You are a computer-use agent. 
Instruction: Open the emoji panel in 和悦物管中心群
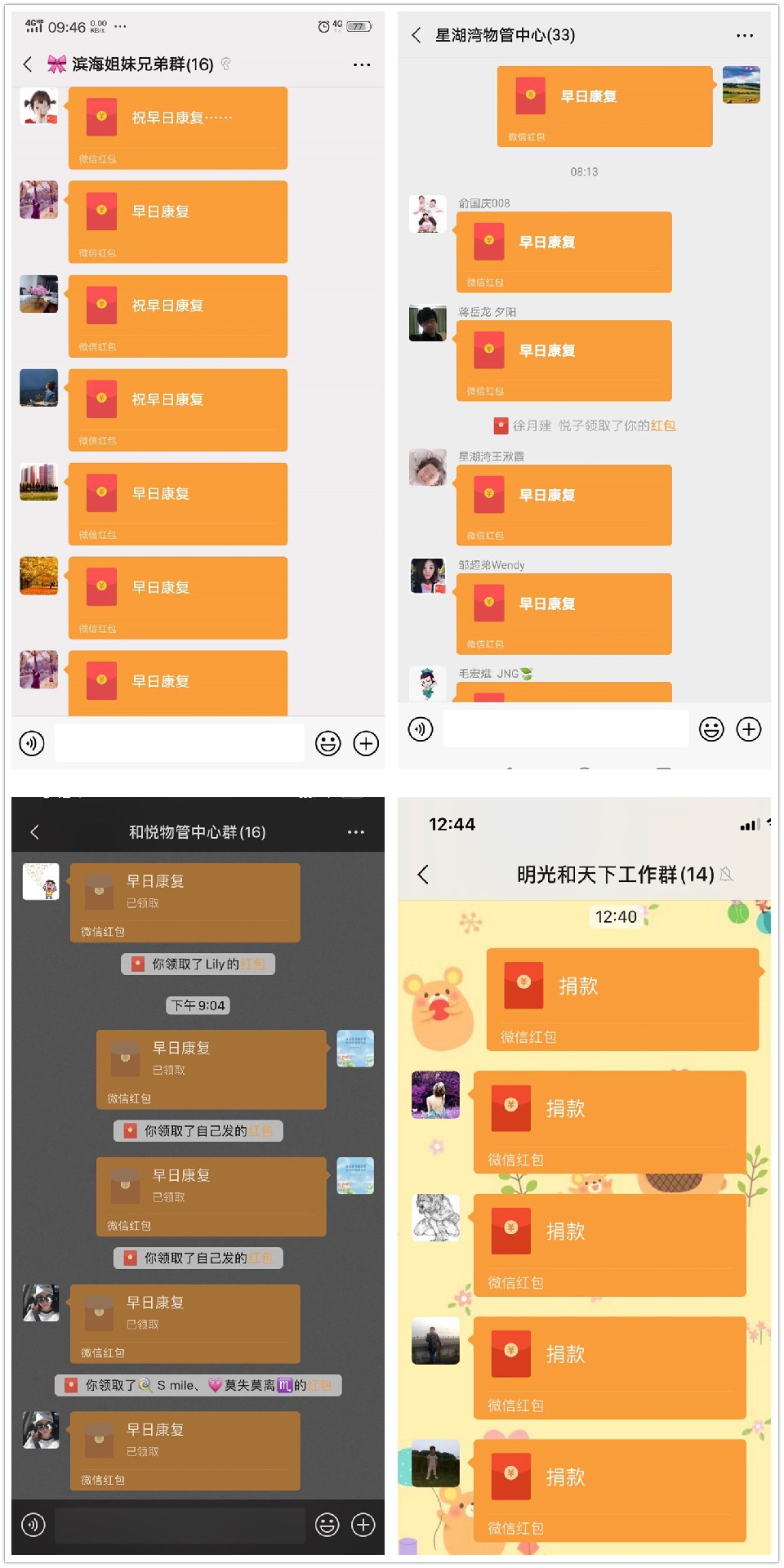click(327, 1524)
